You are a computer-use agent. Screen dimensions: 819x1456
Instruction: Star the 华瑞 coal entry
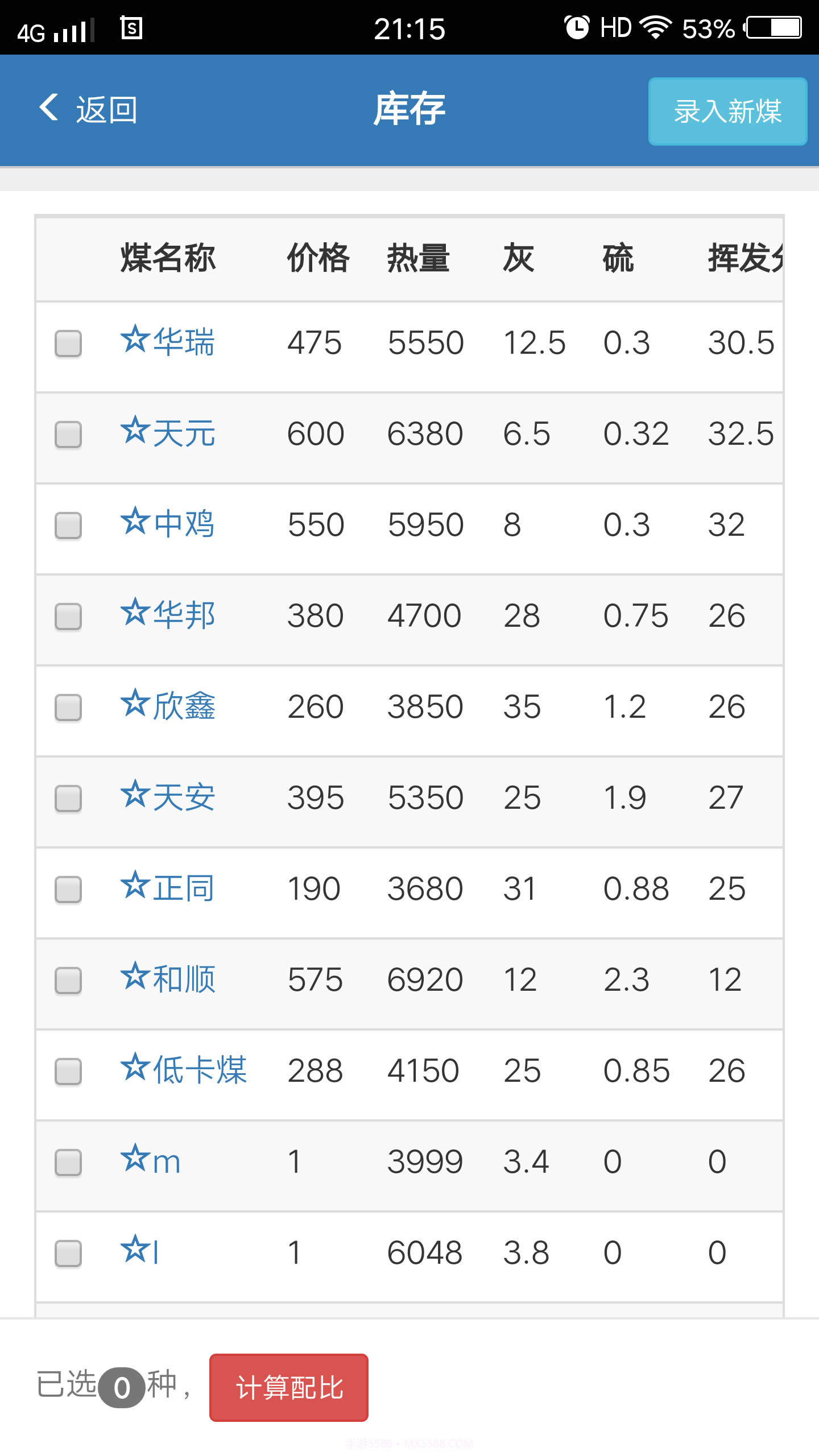coord(135,342)
